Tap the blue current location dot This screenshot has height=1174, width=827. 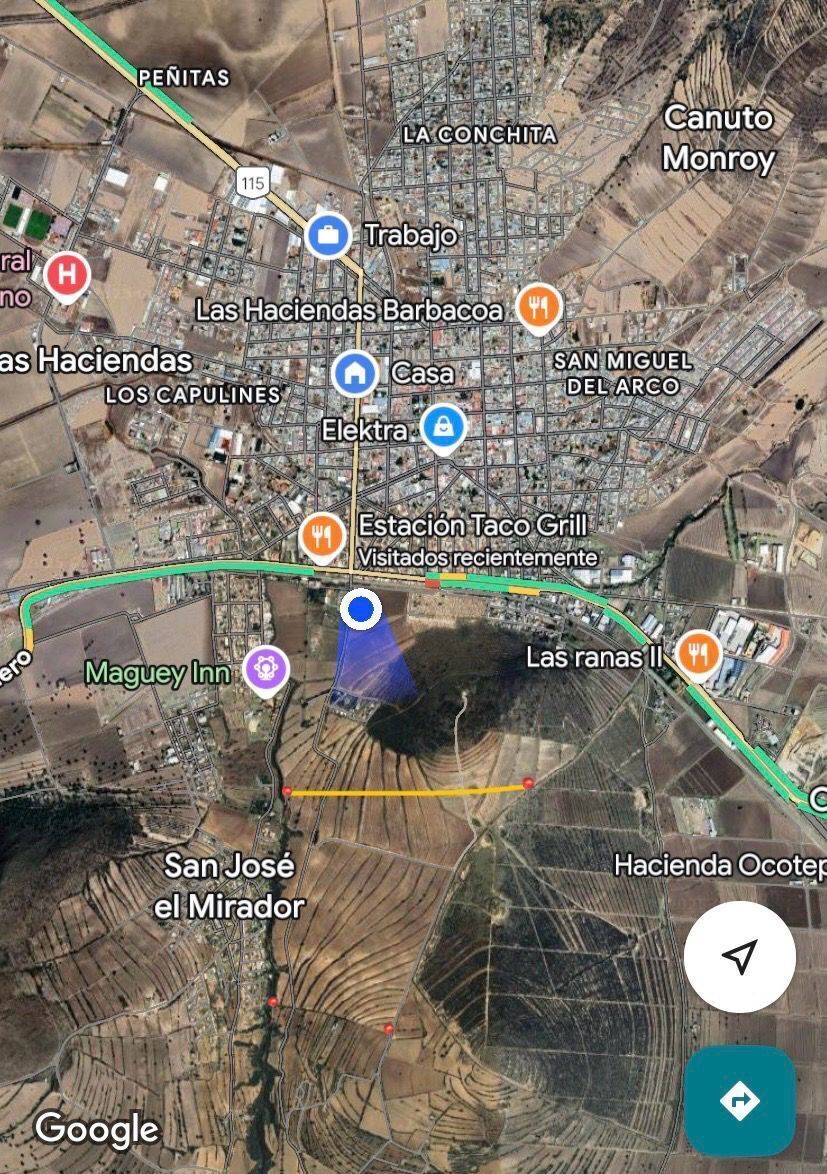tap(361, 608)
